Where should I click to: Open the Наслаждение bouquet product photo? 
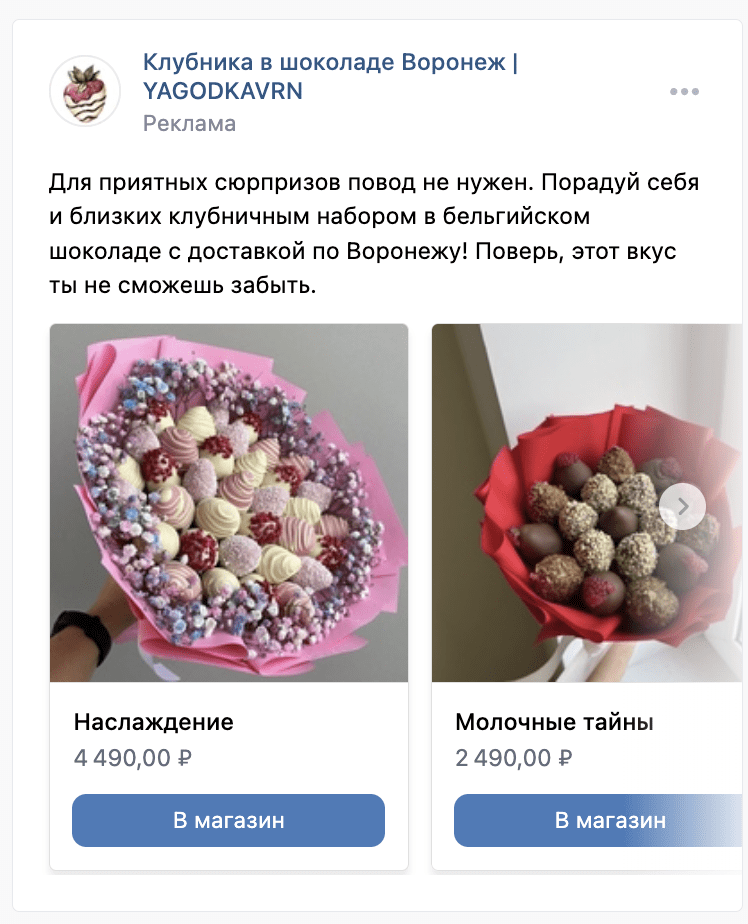pos(229,503)
